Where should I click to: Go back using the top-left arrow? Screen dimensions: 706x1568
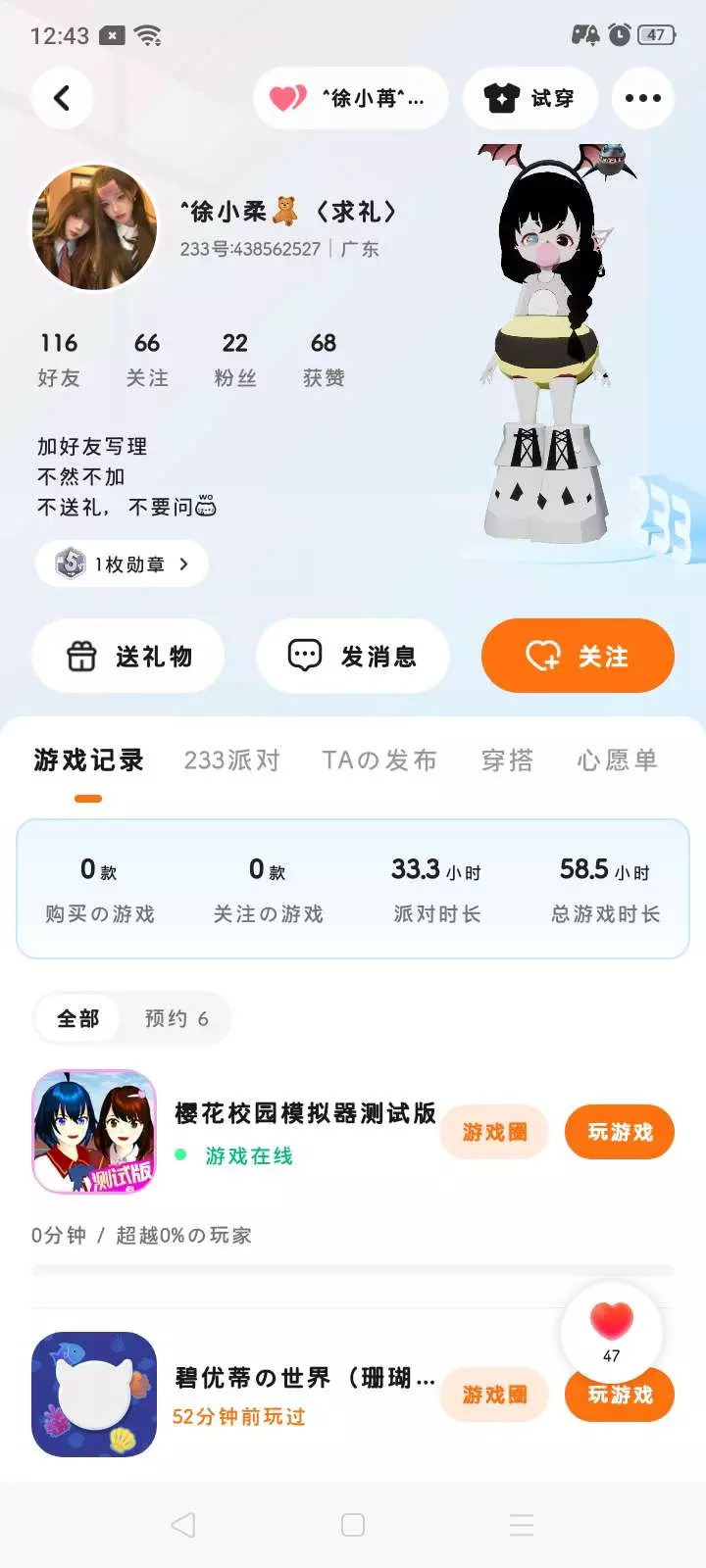(62, 98)
